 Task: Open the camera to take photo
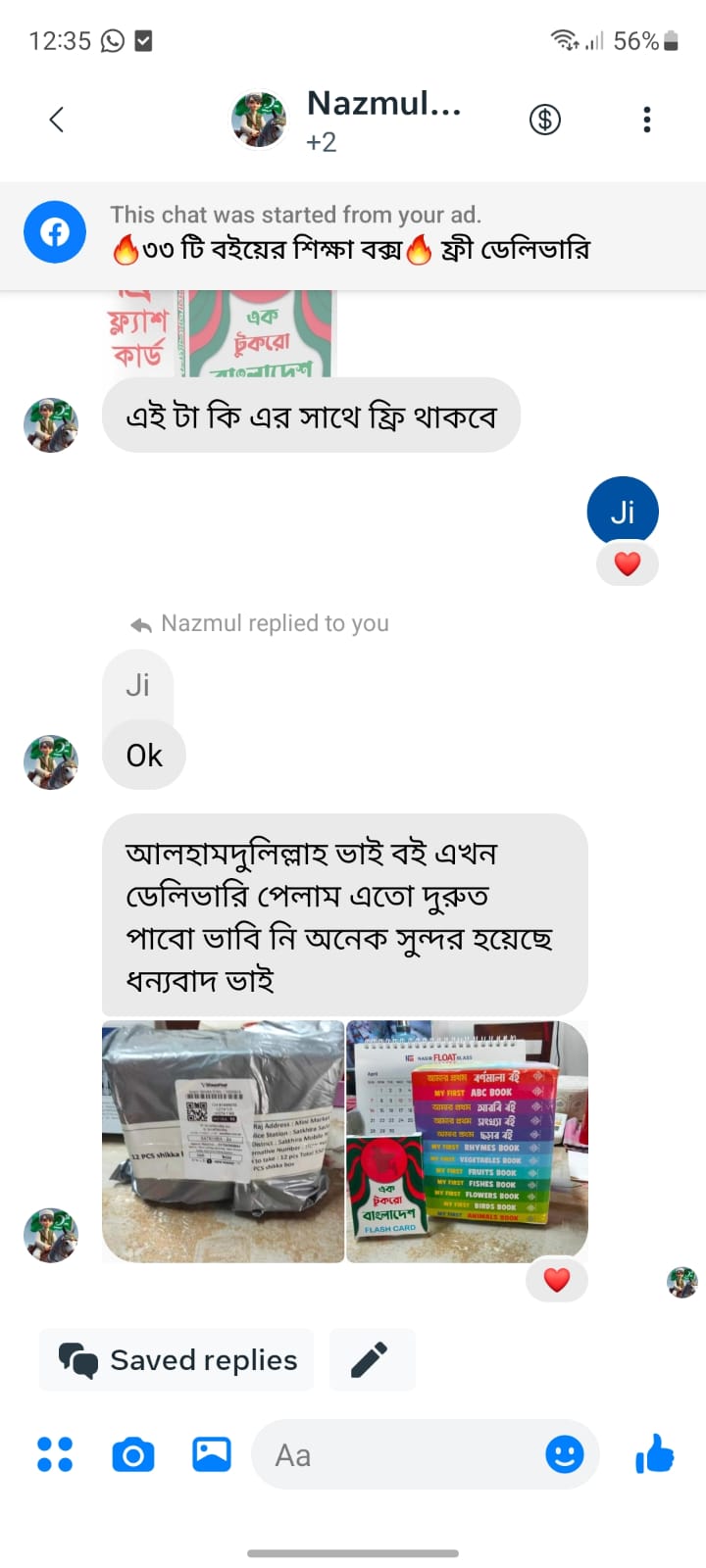point(133,1454)
